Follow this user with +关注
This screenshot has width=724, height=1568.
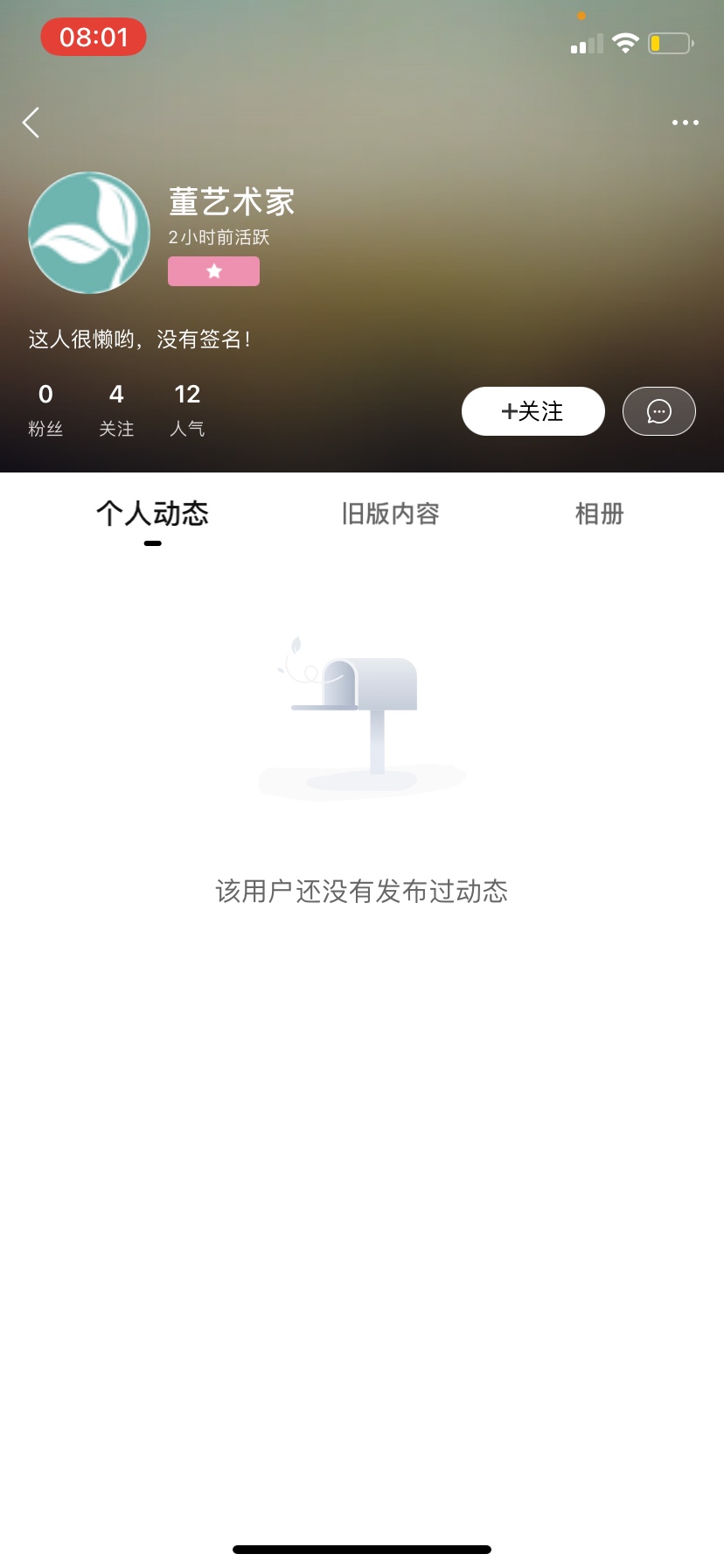533,411
